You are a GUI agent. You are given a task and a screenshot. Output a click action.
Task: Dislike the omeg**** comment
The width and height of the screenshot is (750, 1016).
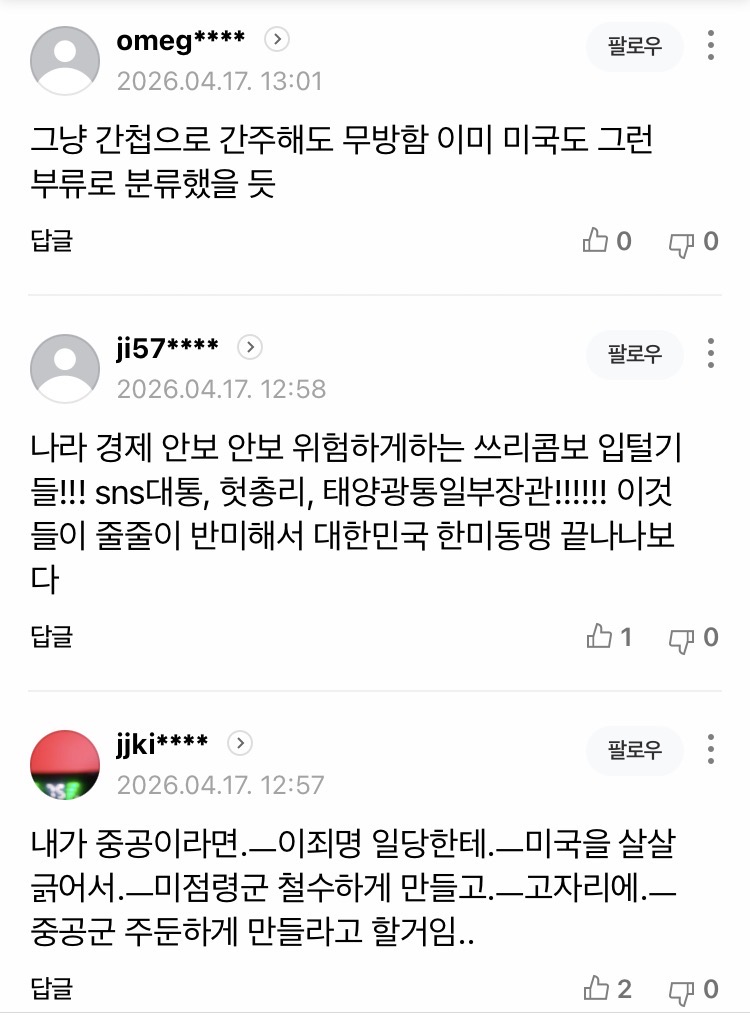[x=682, y=242]
